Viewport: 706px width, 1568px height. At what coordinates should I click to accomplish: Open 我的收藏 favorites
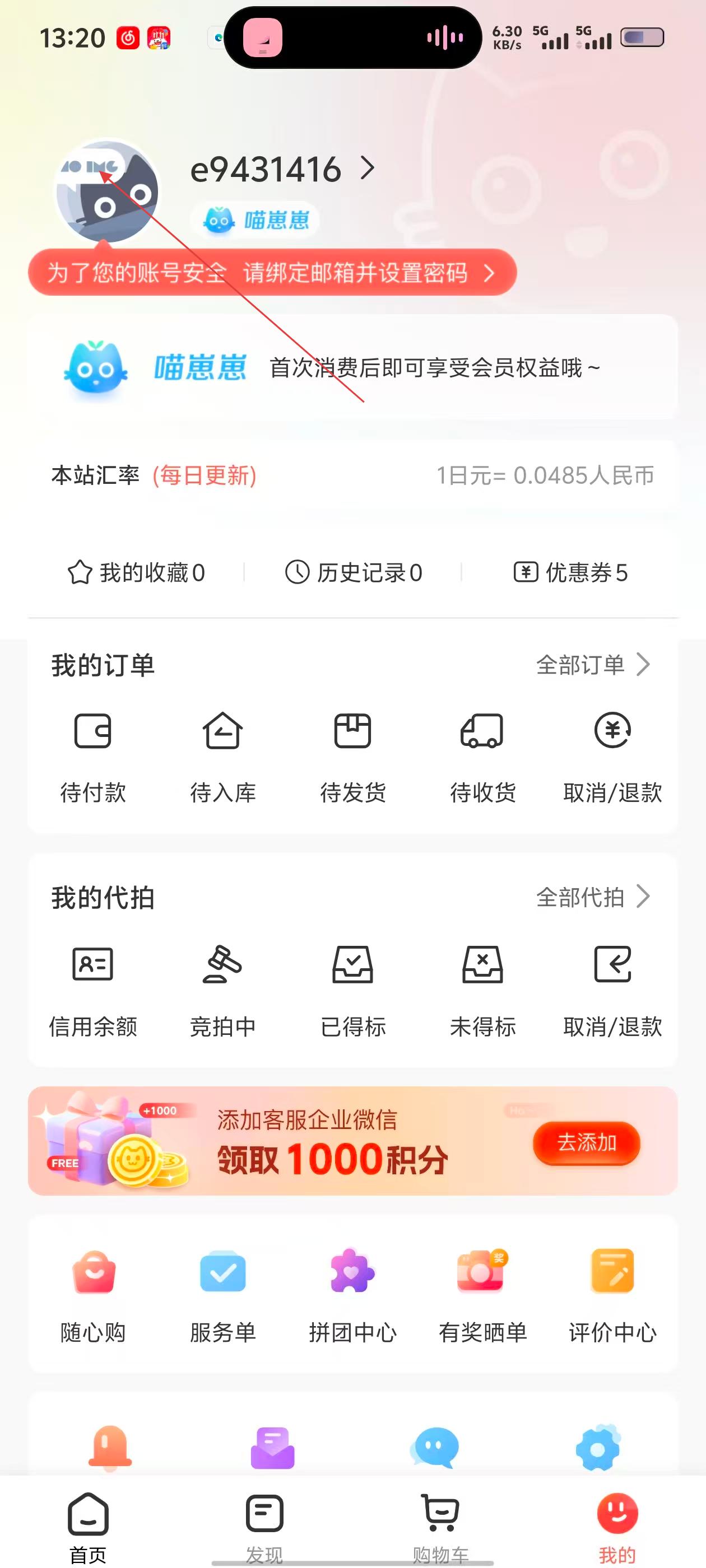137,573
